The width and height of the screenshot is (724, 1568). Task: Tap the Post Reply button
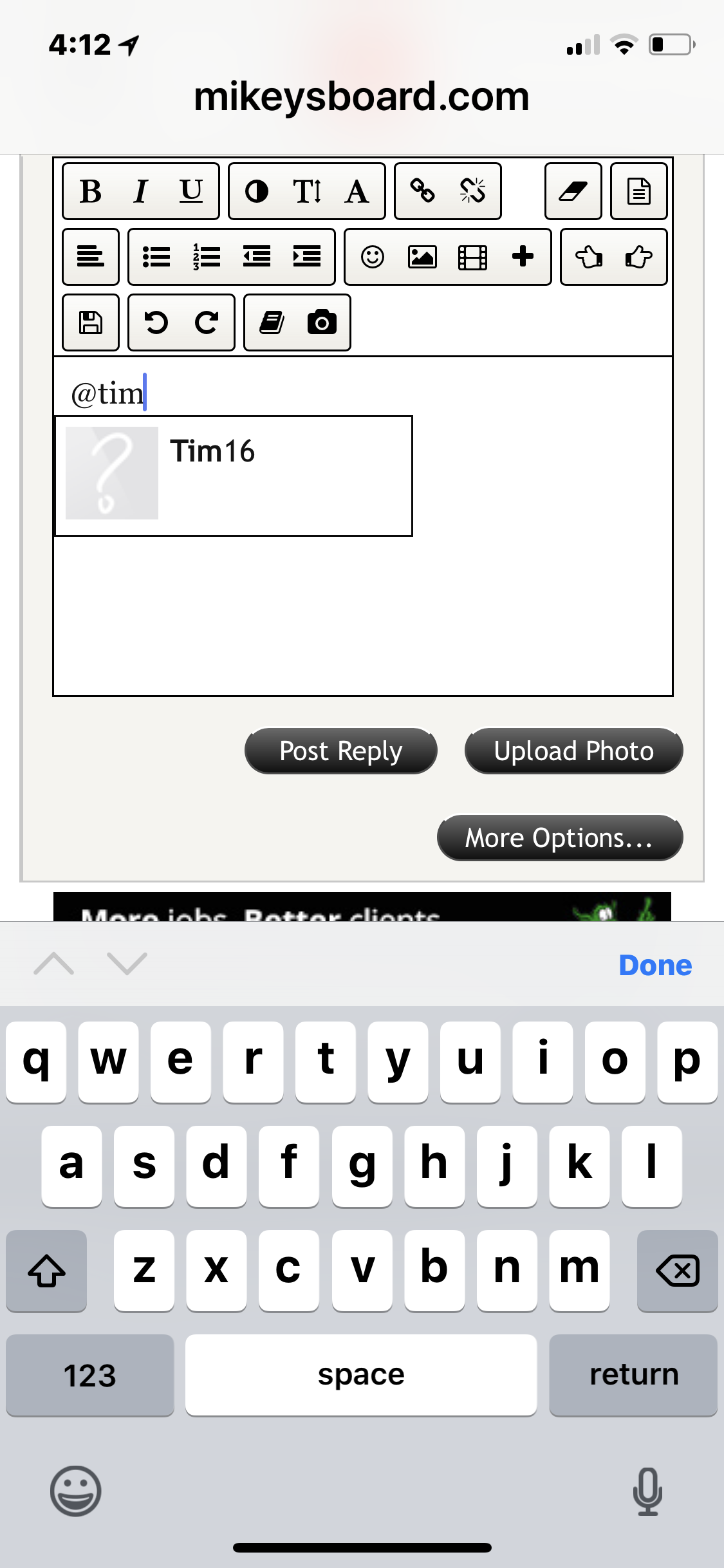(x=341, y=751)
